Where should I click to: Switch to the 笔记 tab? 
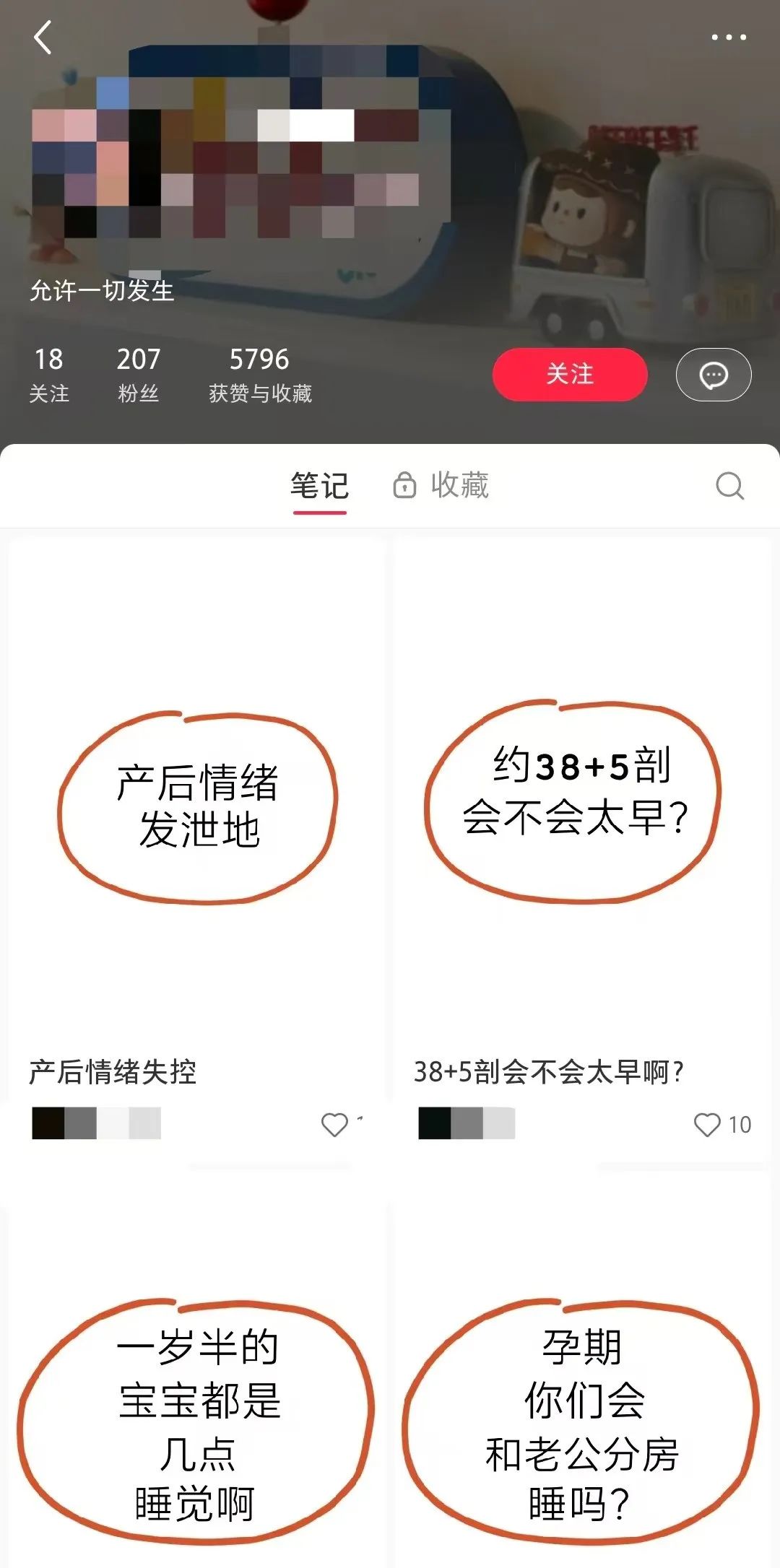(320, 486)
